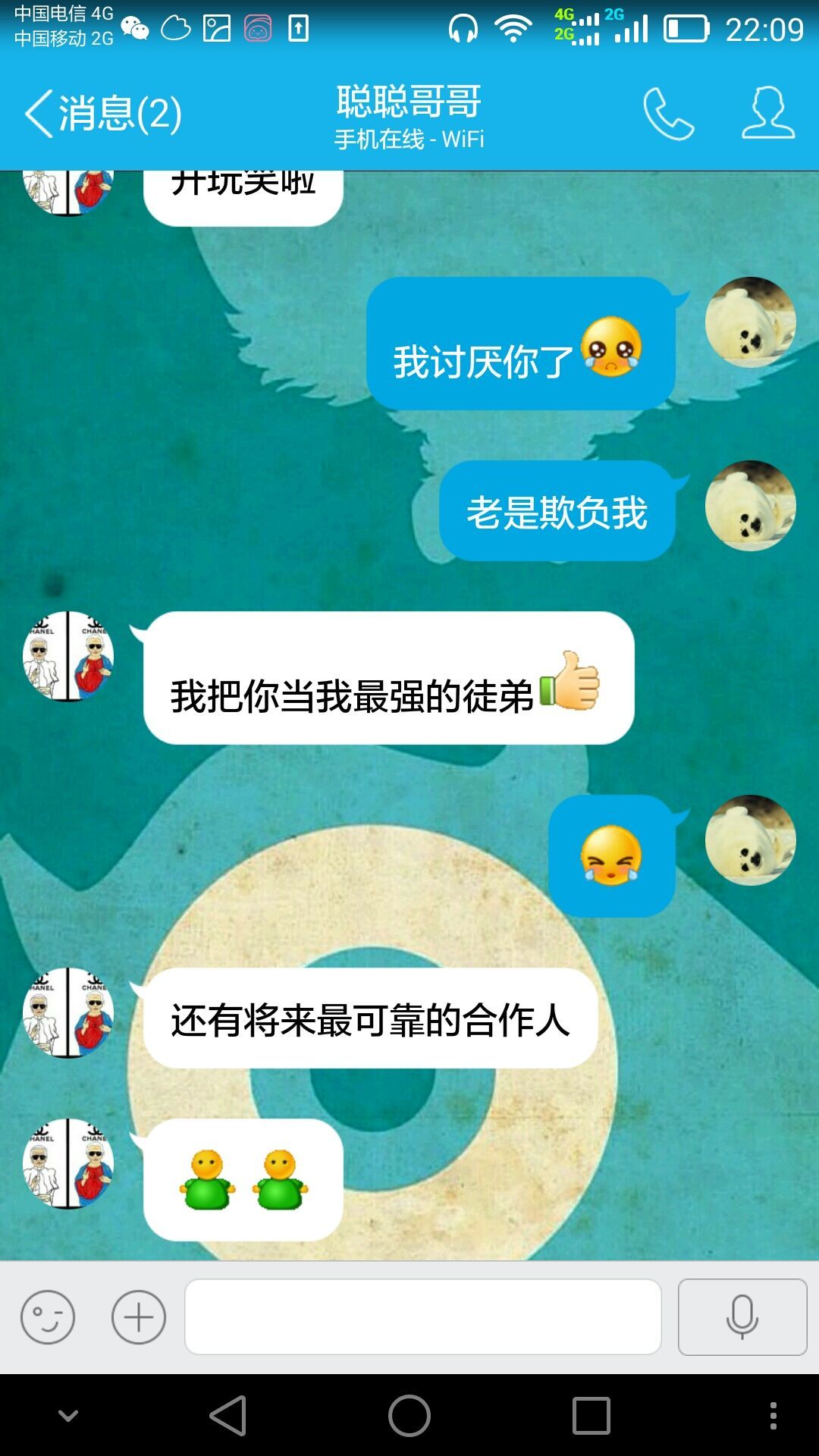This screenshot has height=1456, width=819.
Task: Open sender avatar beside 我把你当我最强的徒弟
Action: [x=68, y=657]
